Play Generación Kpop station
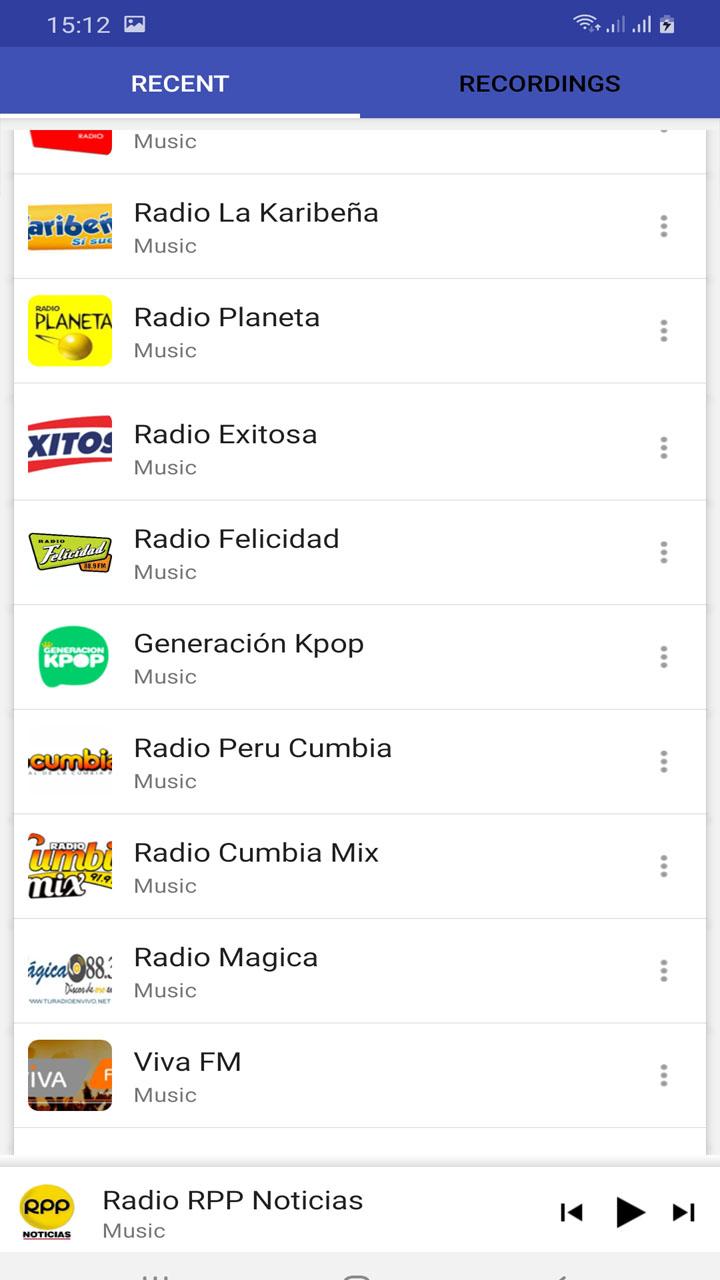 360,657
